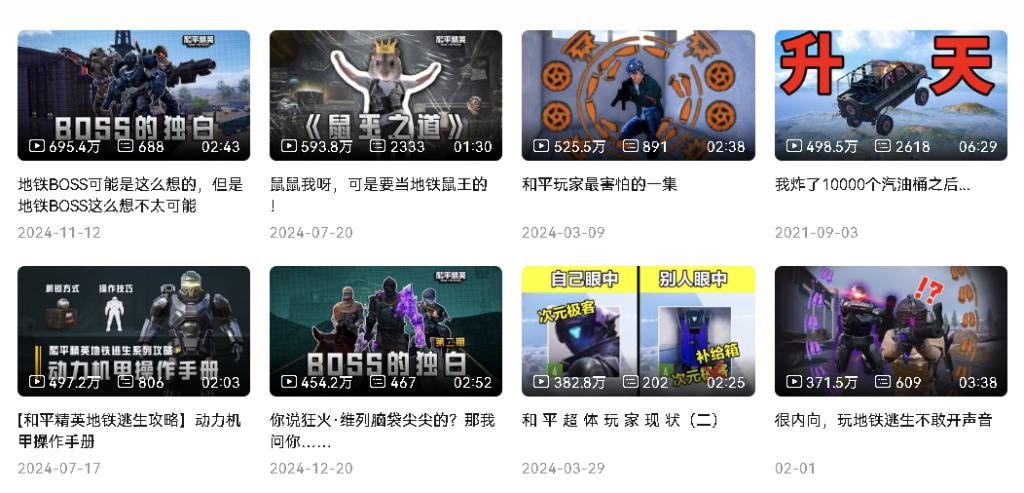Open the video 地铁BOSS可能是这么想的
The width and height of the screenshot is (1024, 493).
pos(133,95)
